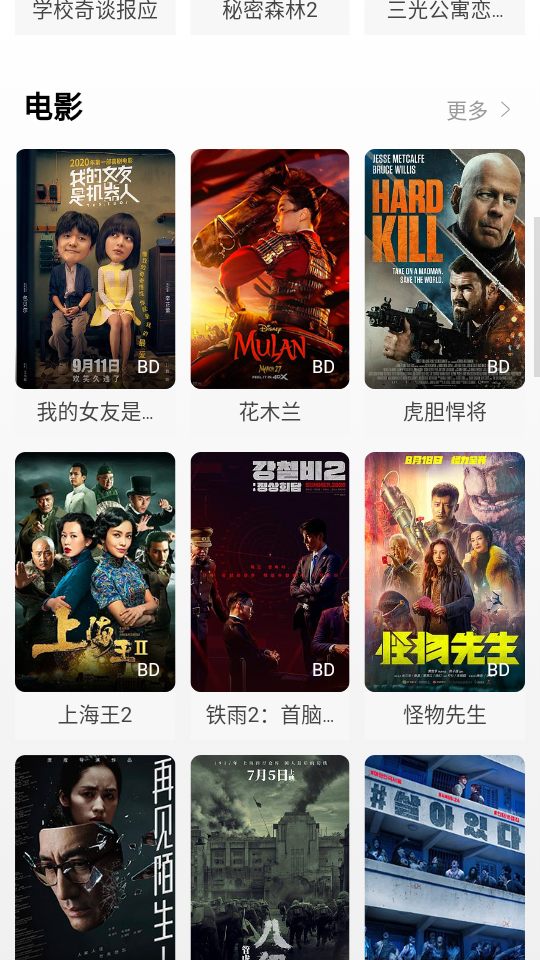Open the movie 我的女友是机器人
Viewport: 540px width, 960px height.
[x=95, y=291]
